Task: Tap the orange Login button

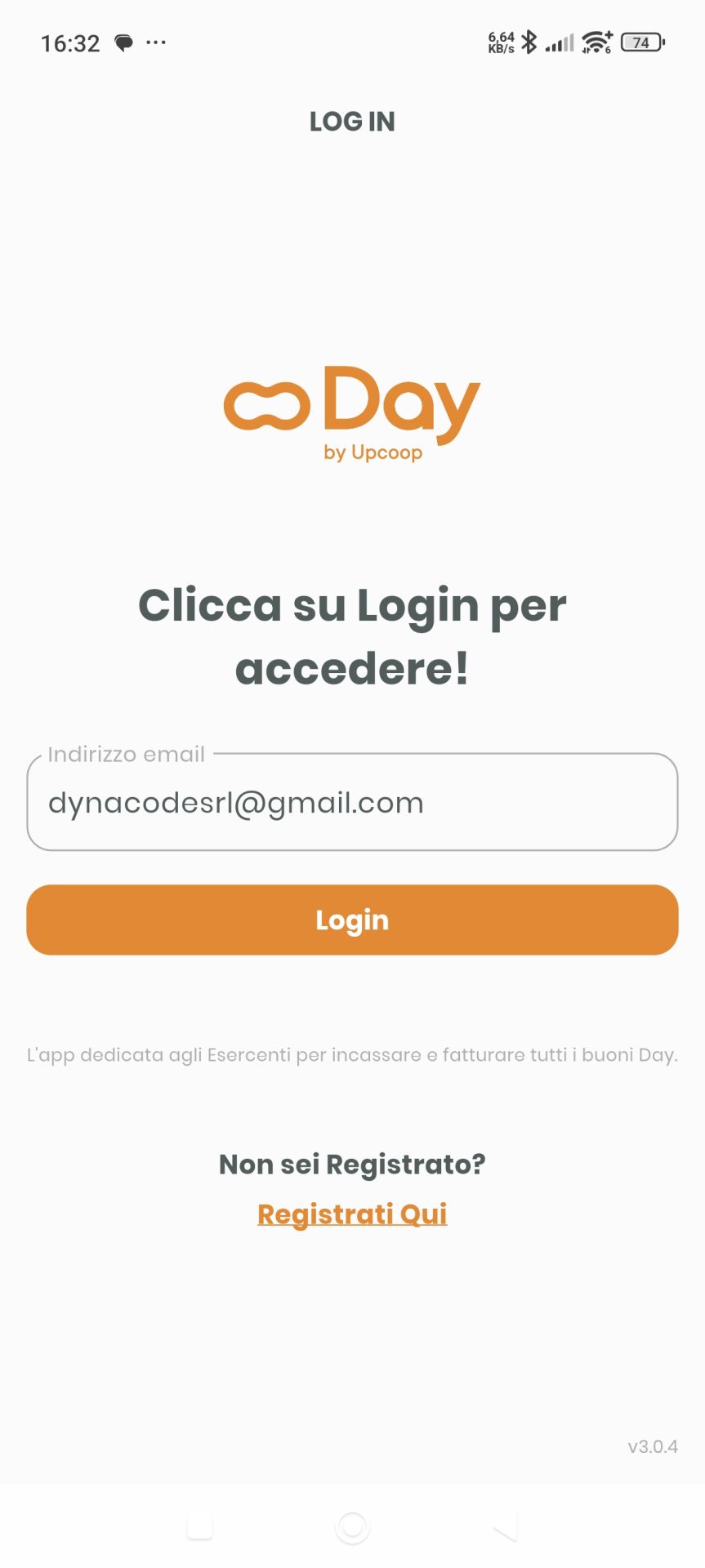Action: click(352, 920)
